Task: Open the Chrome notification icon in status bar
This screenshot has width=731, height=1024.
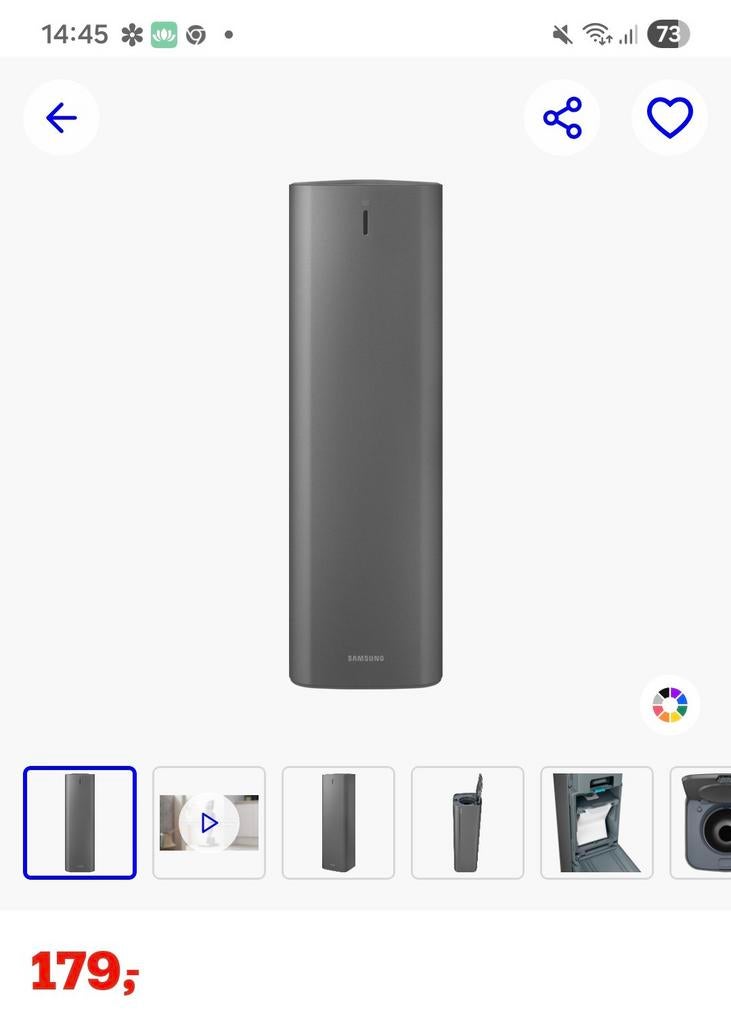Action: tap(196, 34)
